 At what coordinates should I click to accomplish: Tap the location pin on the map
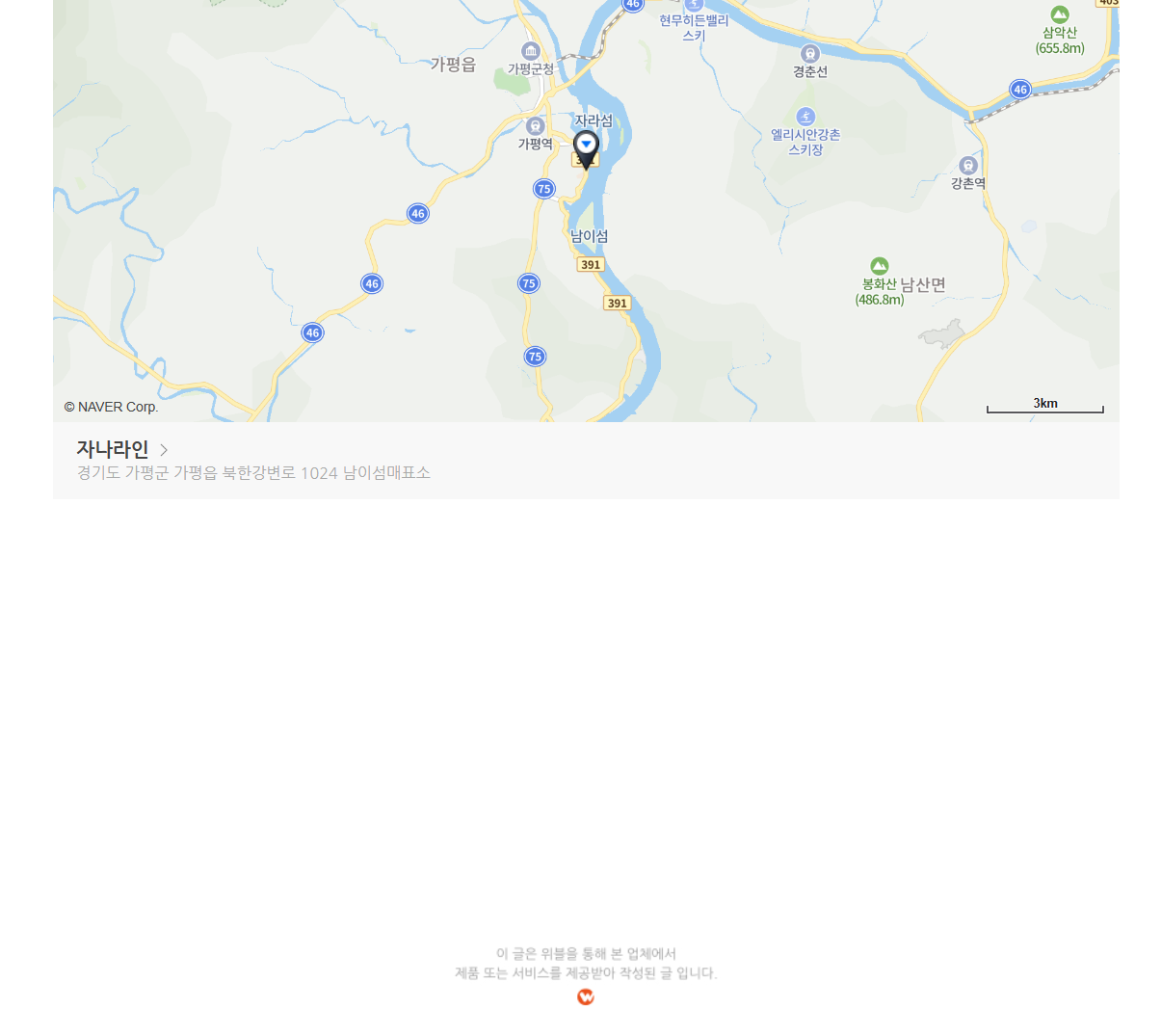tap(586, 147)
